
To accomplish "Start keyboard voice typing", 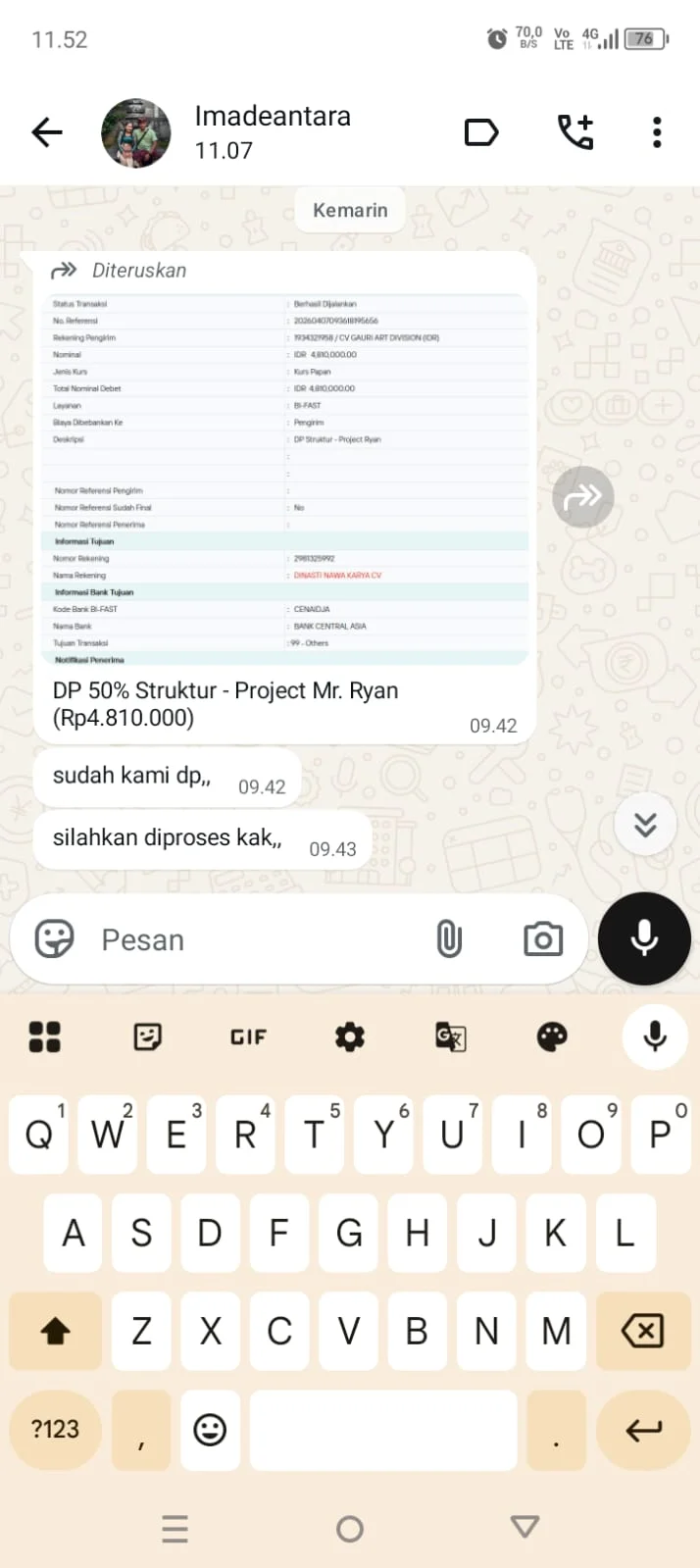I will click(x=654, y=1037).
